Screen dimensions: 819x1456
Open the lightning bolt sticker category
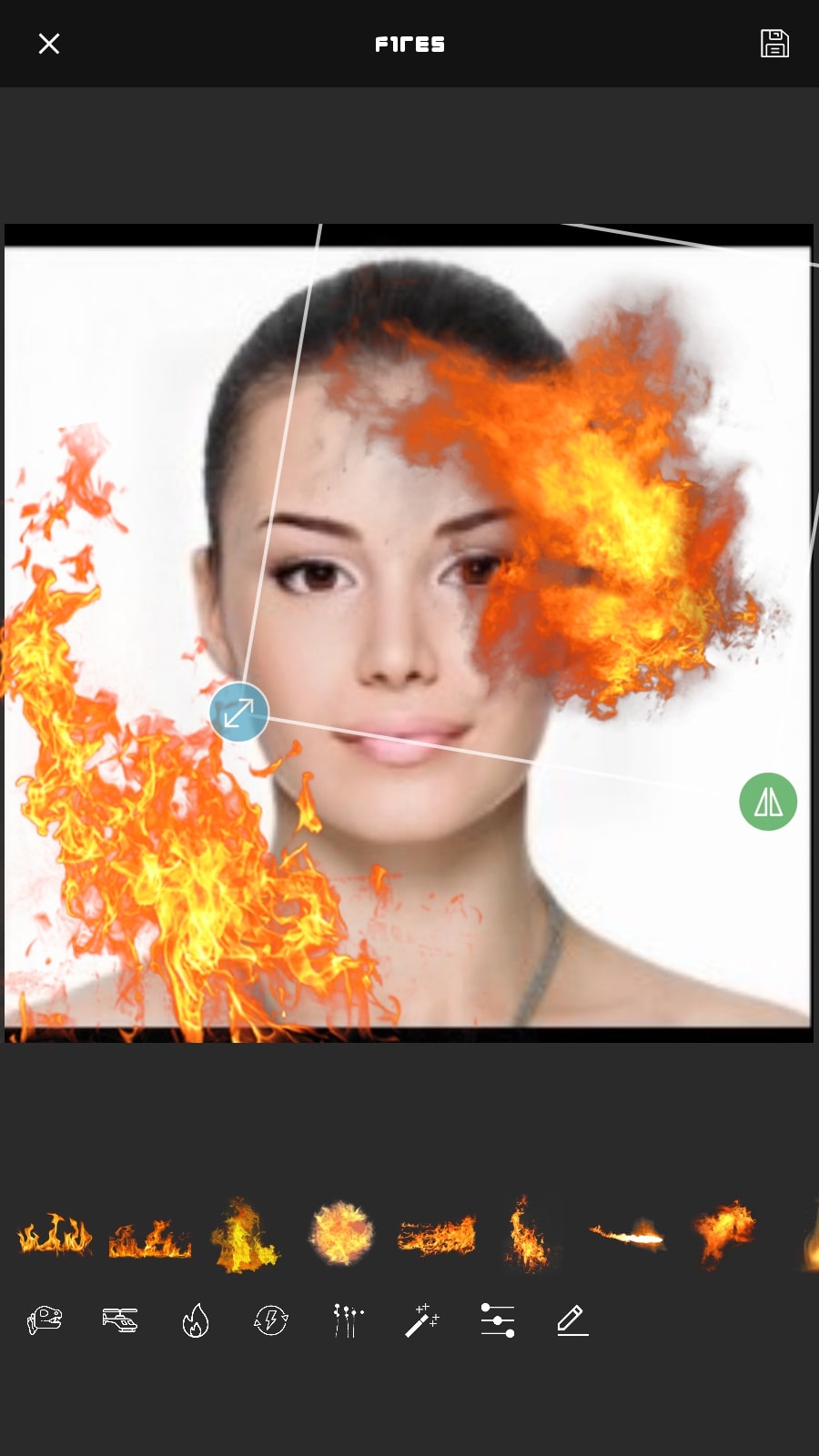270,1319
